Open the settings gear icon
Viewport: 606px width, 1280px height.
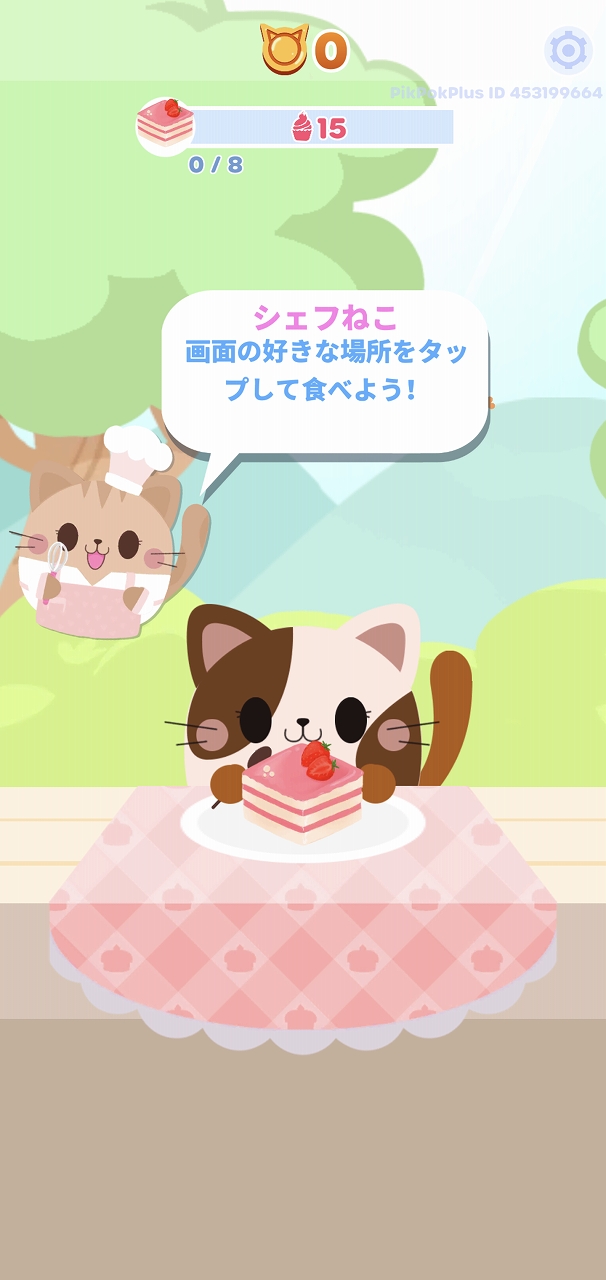click(x=568, y=50)
